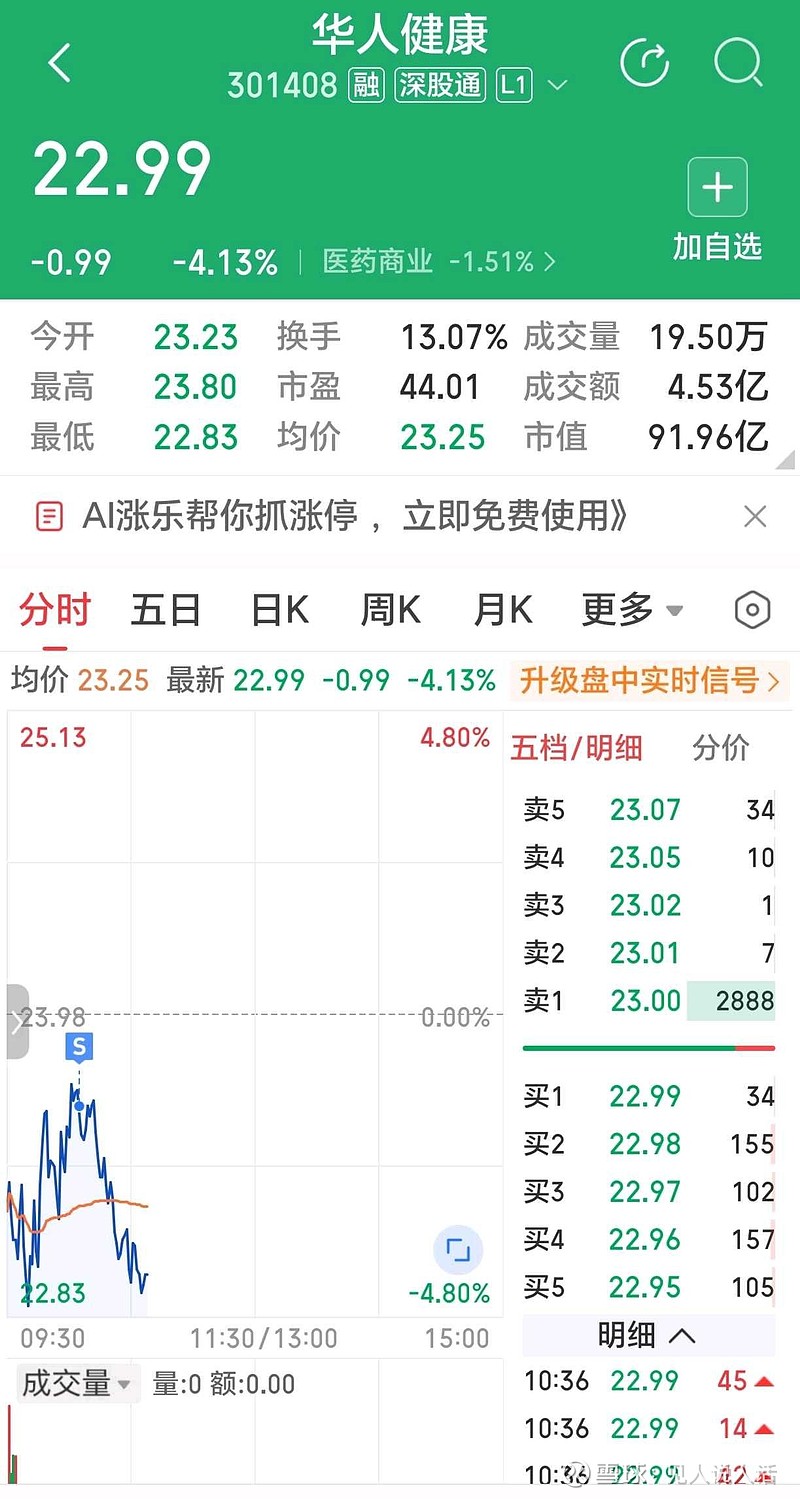Image resolution: width=800 pixels, height=1499 pixels.
Task: Refresh the stock quote
Action: coord(645,63)
